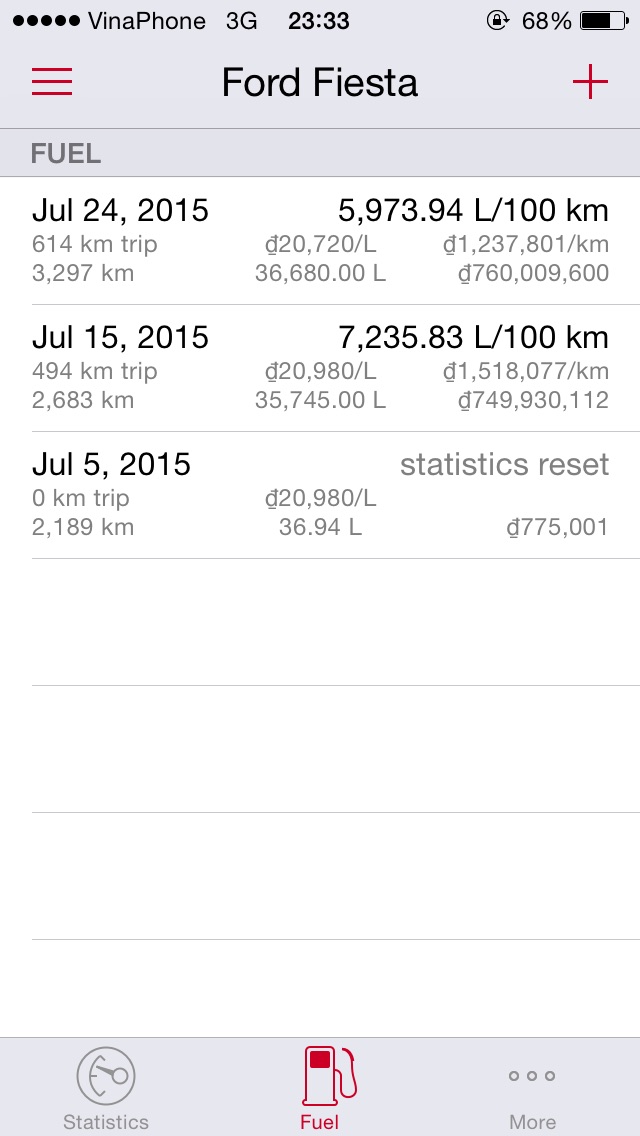Add a new fuel entry
Screen dimensions: 640x1136
[x=590, y=81]
